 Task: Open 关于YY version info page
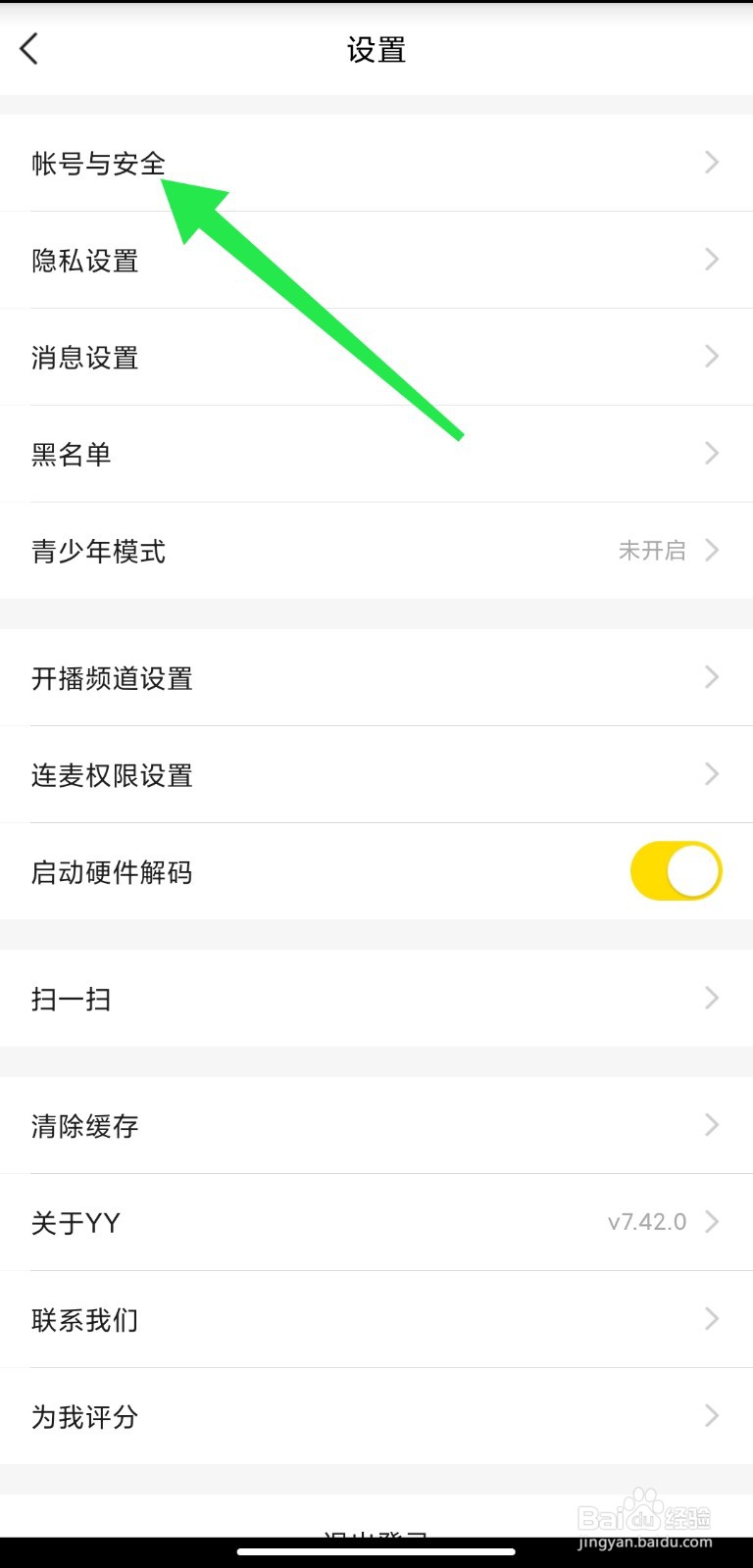point(76,1222)
